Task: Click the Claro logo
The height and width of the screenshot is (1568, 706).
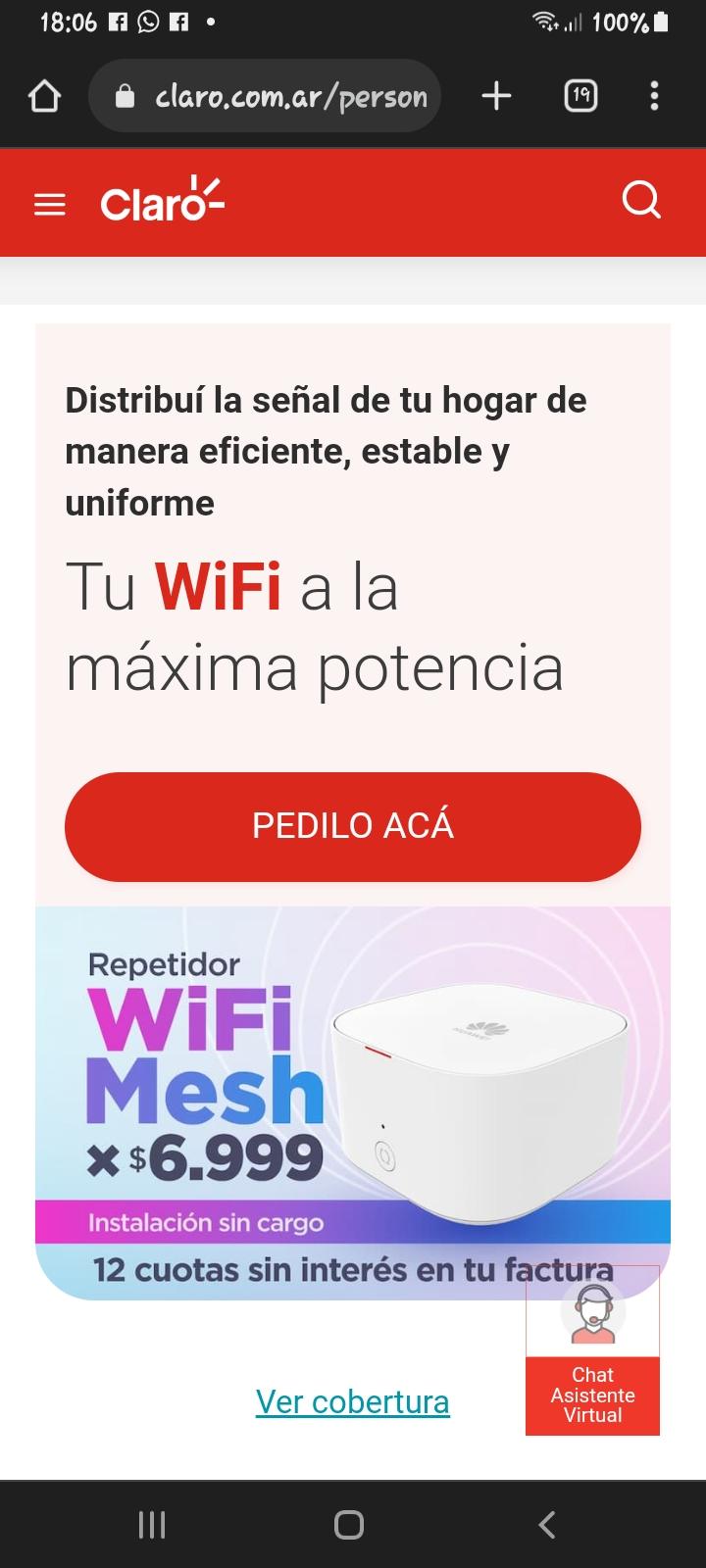Action: (163, 201)
